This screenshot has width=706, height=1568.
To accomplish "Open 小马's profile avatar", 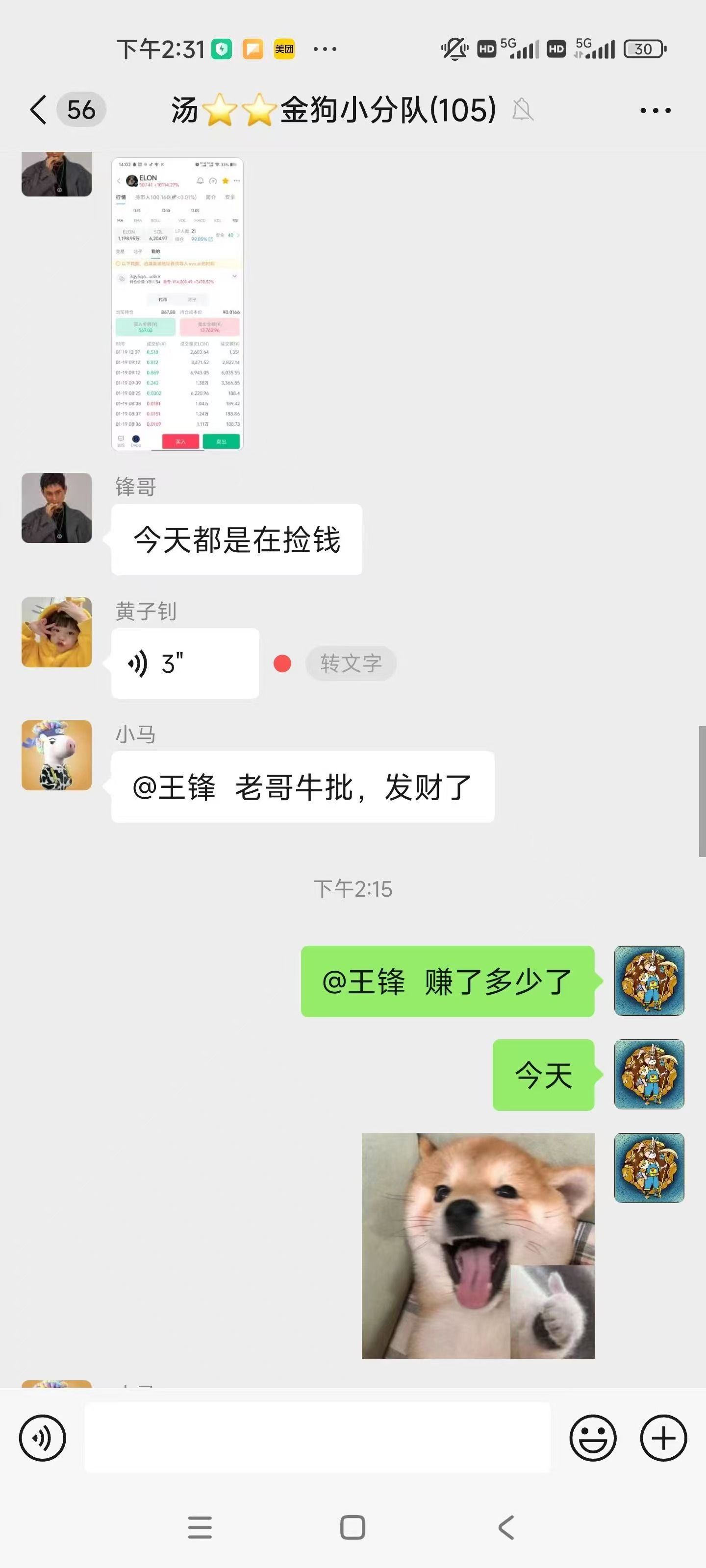I will pos(57,755).
